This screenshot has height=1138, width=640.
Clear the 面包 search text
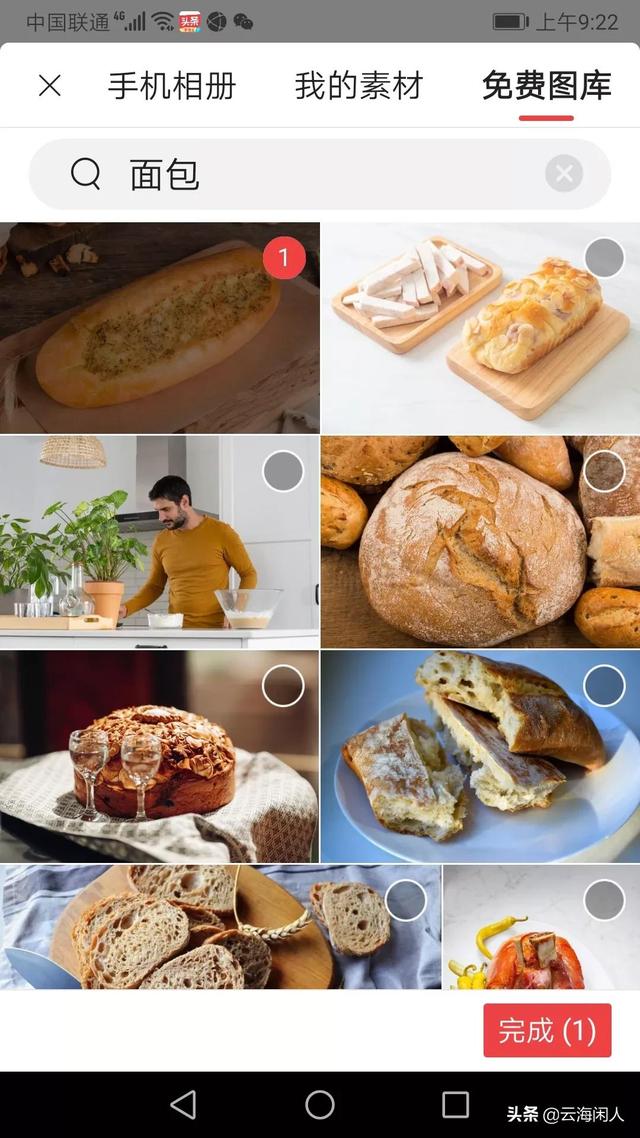point(564,175)
